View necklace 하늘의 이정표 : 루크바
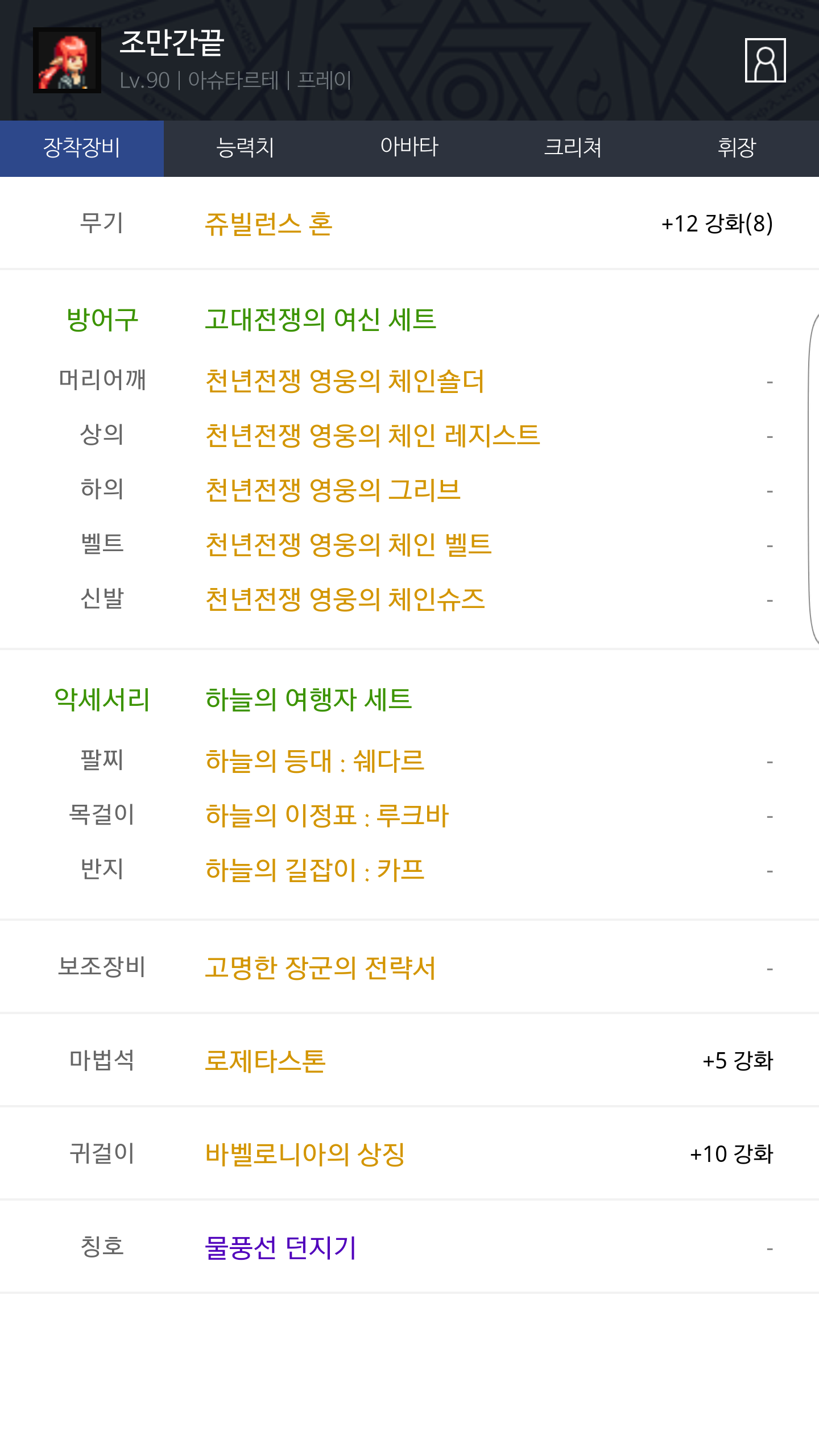This screenshot has height=1456, width=819. coord(327,815)
